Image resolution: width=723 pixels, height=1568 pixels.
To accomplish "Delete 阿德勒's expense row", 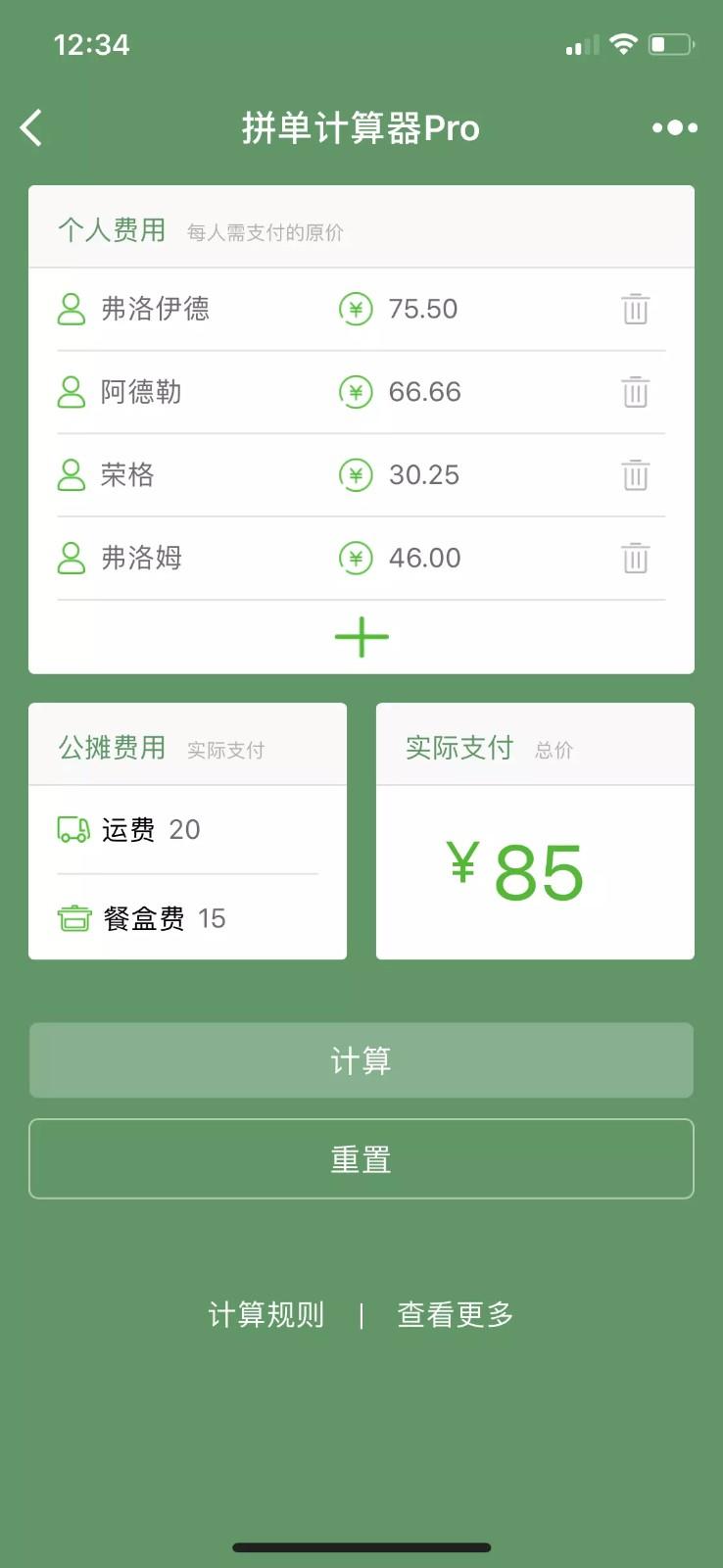I will (x=635, y=393).
